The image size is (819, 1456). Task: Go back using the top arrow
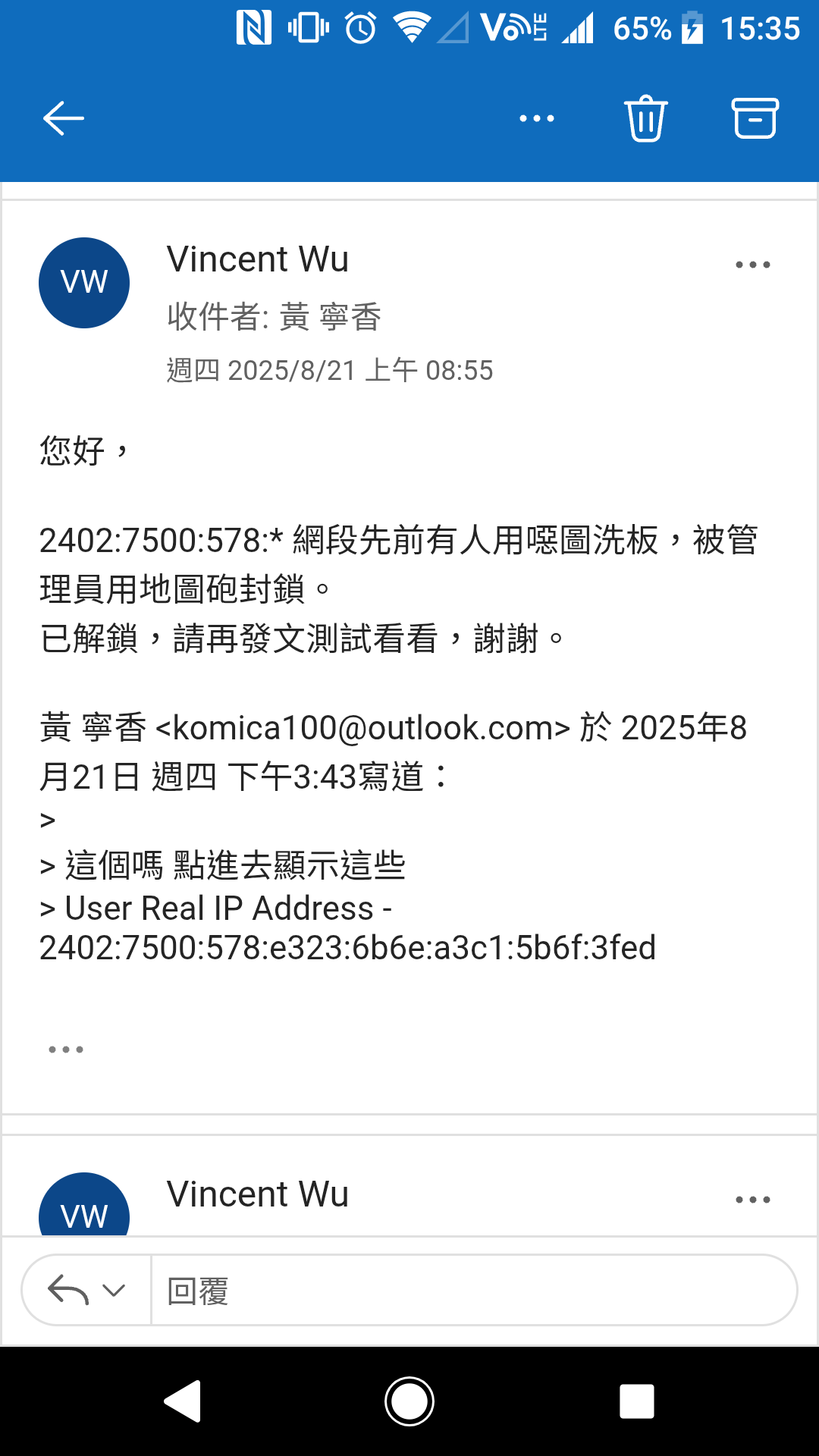pyautogui.click(x=63, y=118)
